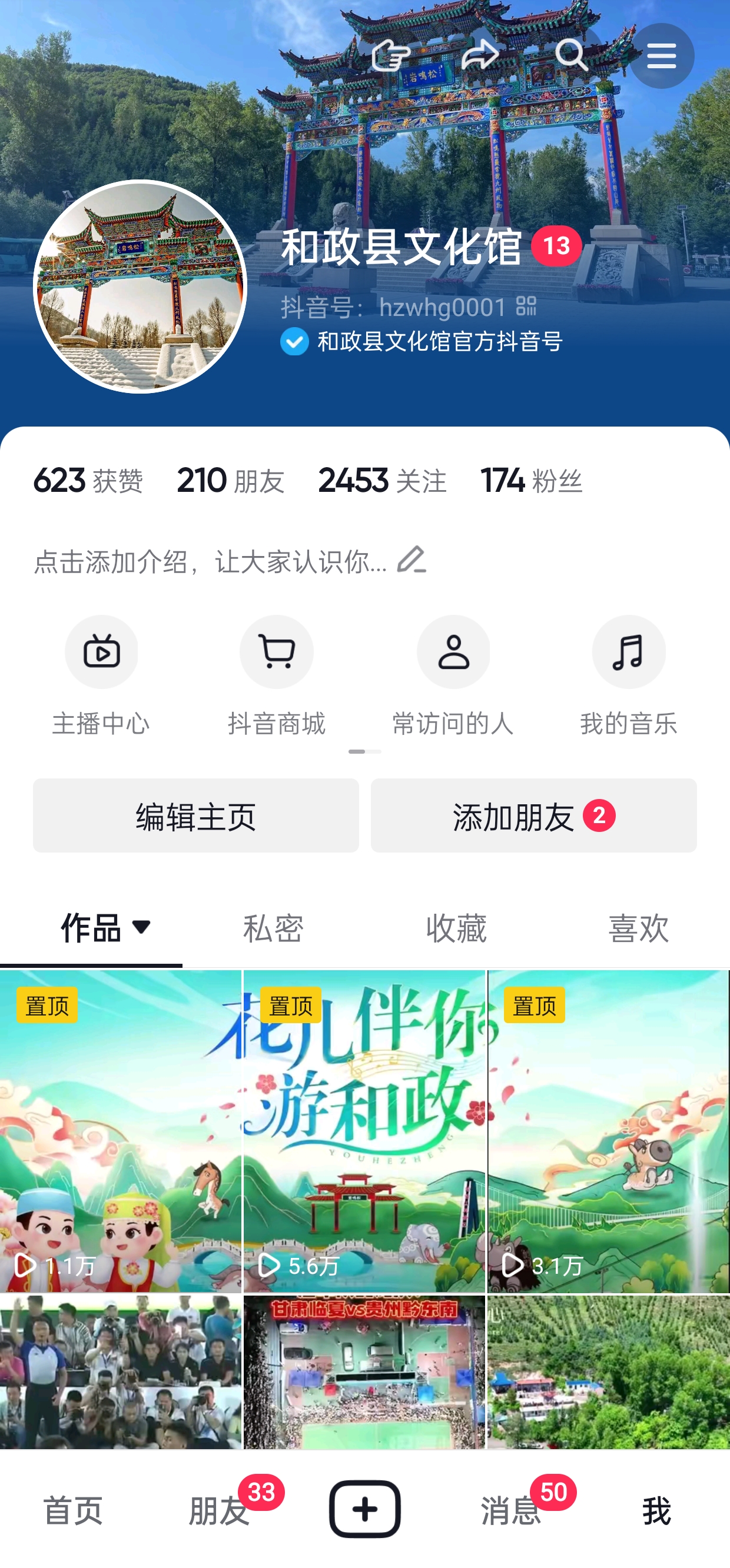Image resolution: width=730 pixels, height=1568 pixels.
Task: Switch to the 私密 tab
Action: point(273,929)
